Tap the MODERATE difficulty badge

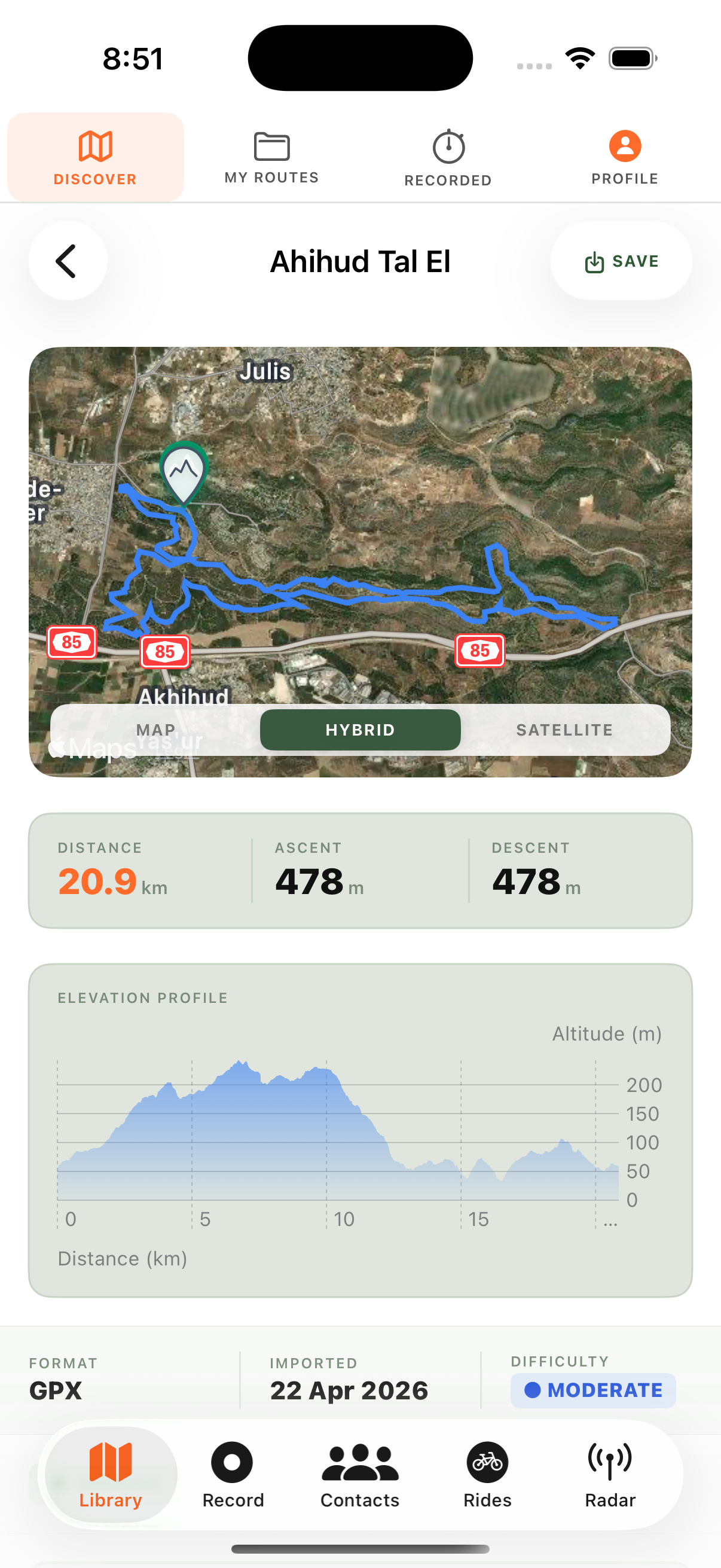point(592,1390)
